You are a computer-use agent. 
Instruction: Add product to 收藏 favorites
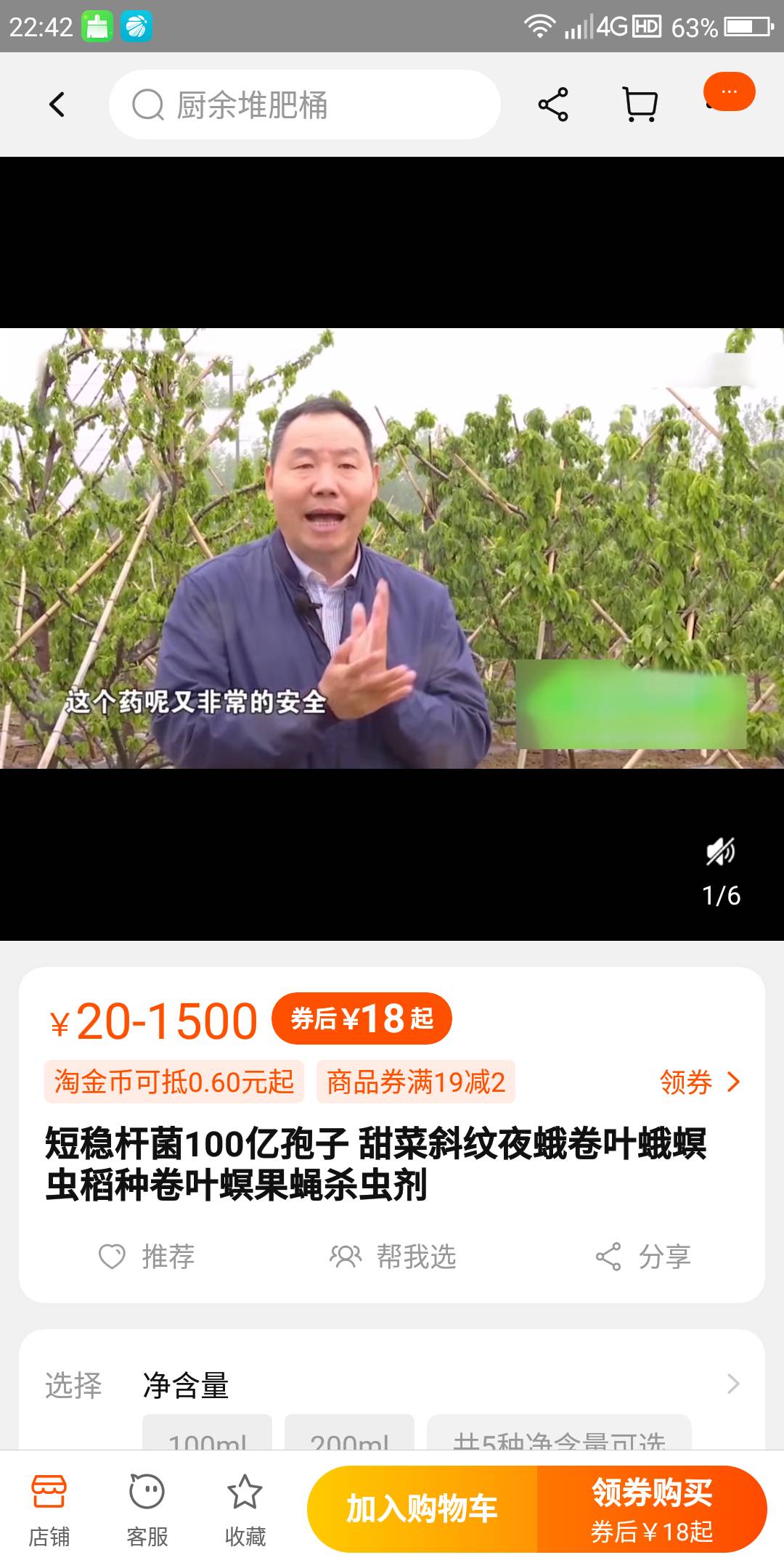tap(245, 1510)
